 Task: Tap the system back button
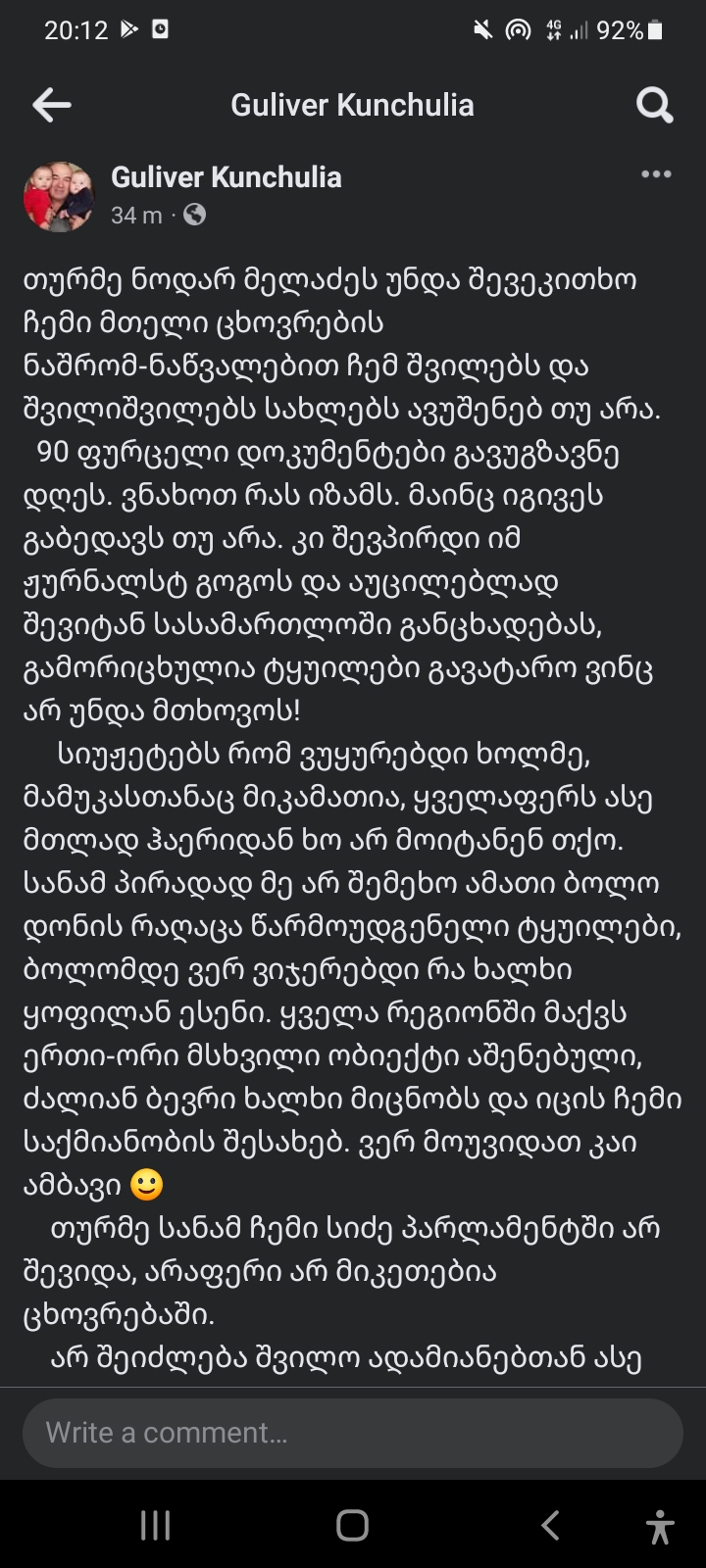[551, 1525]
